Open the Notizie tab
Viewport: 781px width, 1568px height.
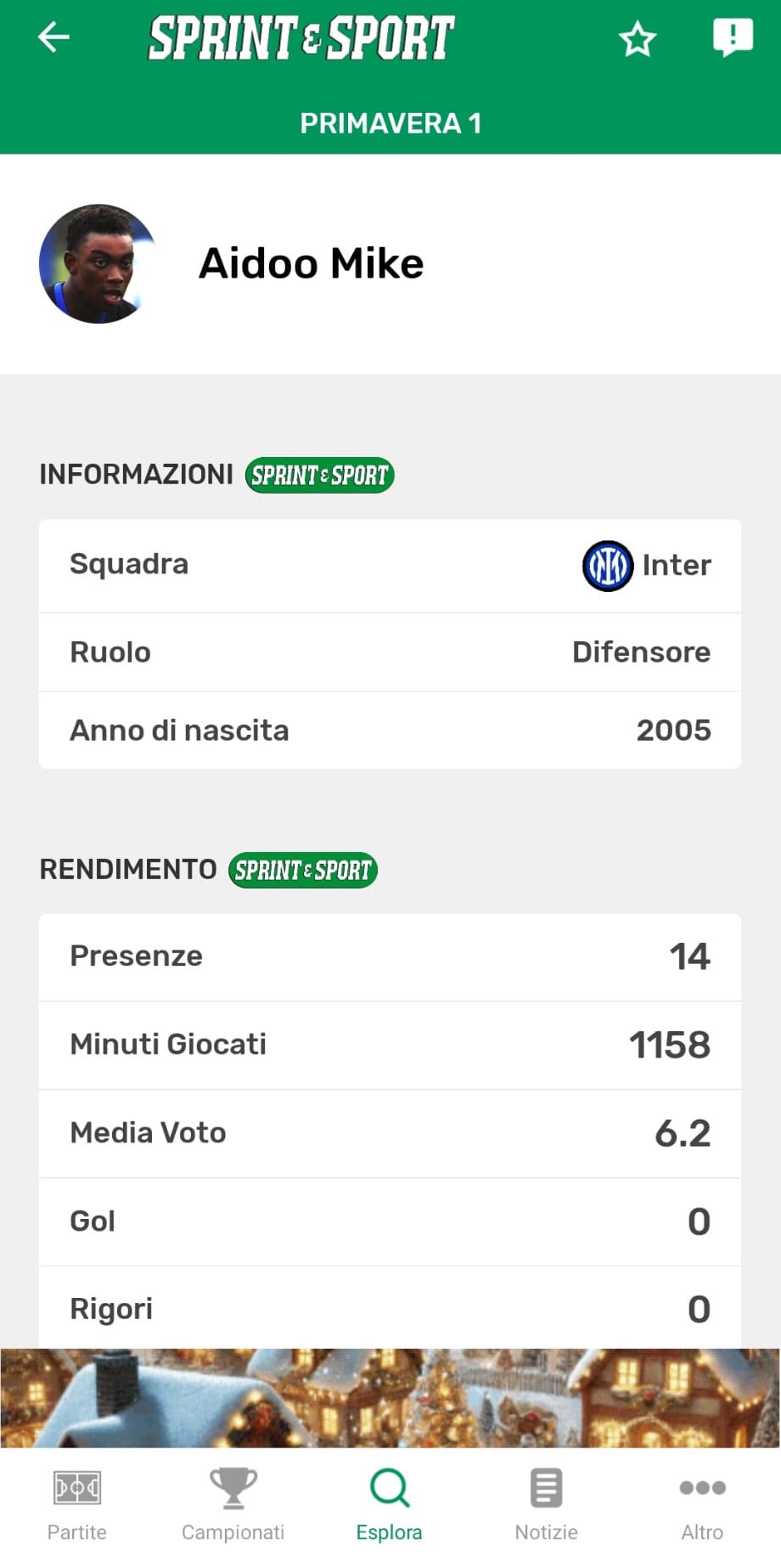coord(546,1504)
